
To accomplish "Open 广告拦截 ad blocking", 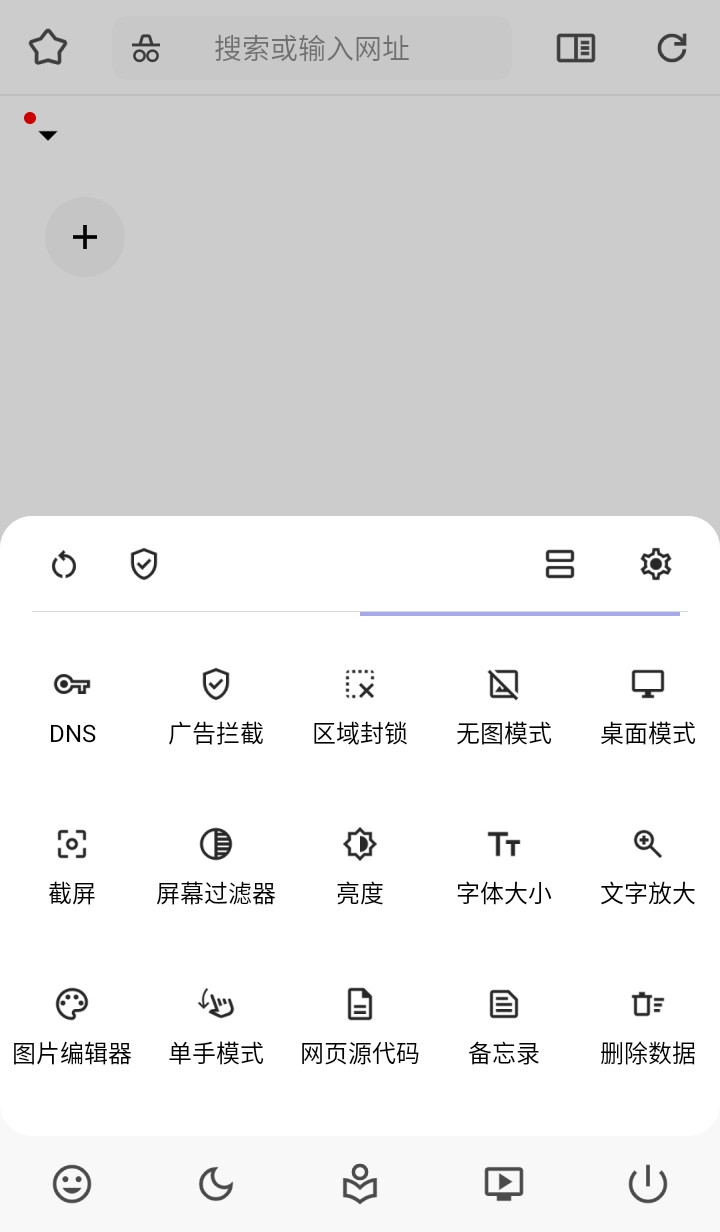I will [x=216, y=707].
